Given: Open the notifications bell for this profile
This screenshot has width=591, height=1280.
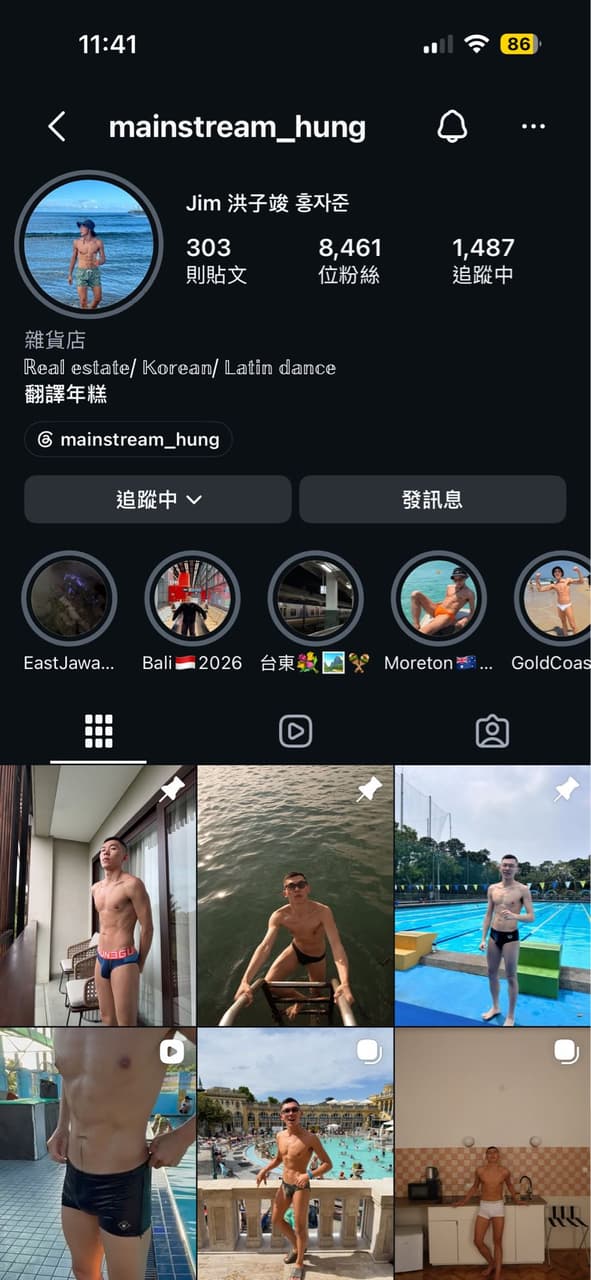Looking at the screenshot, I should [x=452, y=127].
